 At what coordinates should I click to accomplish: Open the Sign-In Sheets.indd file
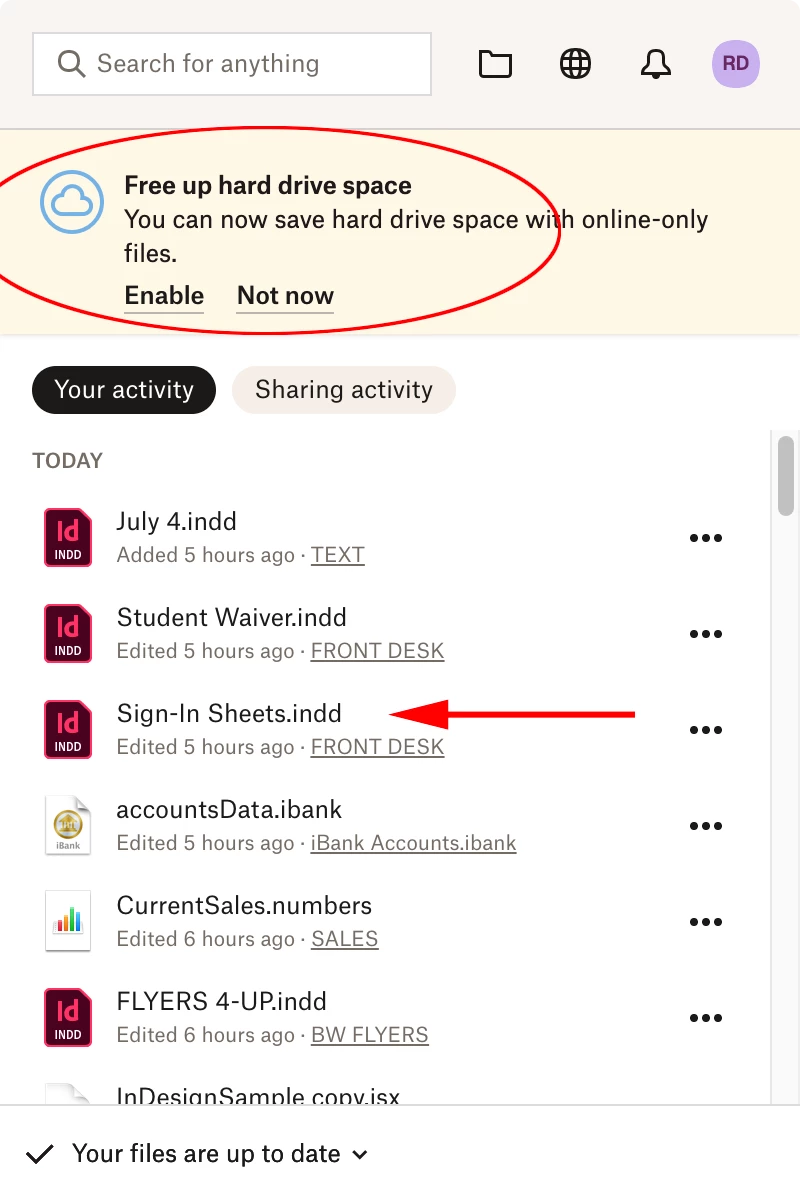229,714
